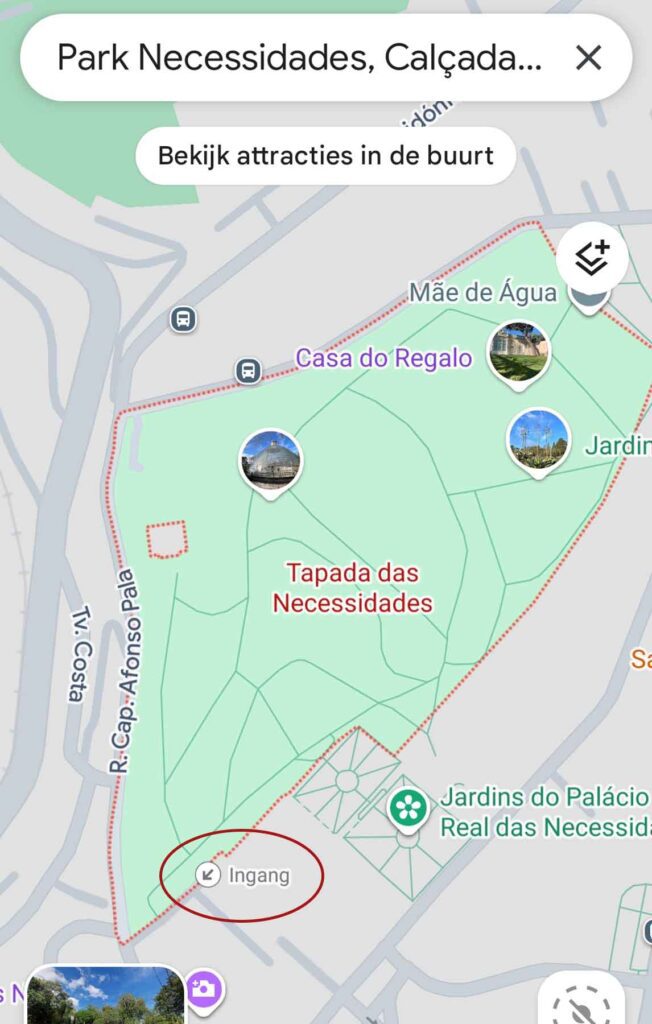652x1024 pixels.
Task: Open the street view photo thumbnail
Action: click(105, 996)
